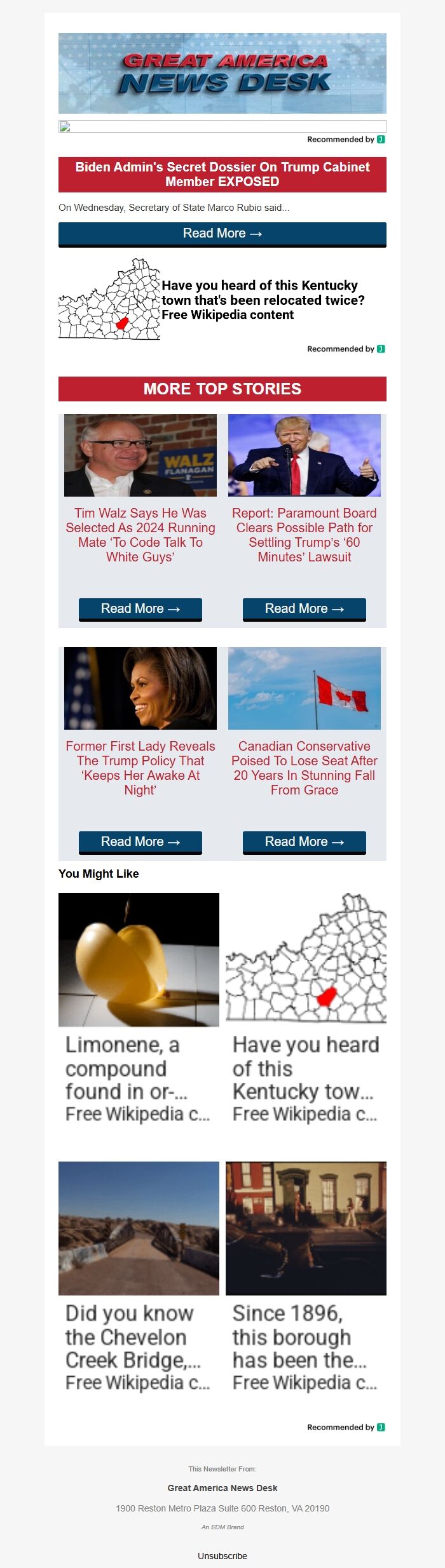Image resolution: width=445 pixels, height=1568 pixels.
Task: Read more about the Marco Rubio story
Action: click(x=222, y=234)
